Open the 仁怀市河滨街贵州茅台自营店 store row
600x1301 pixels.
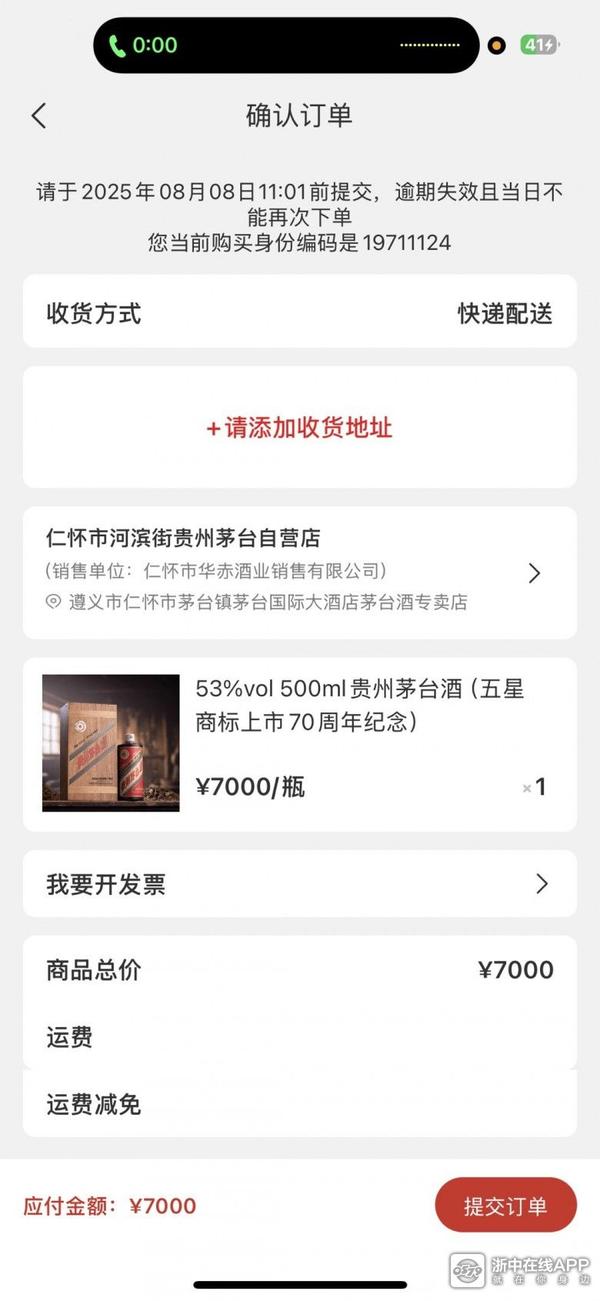pos(299,572)
